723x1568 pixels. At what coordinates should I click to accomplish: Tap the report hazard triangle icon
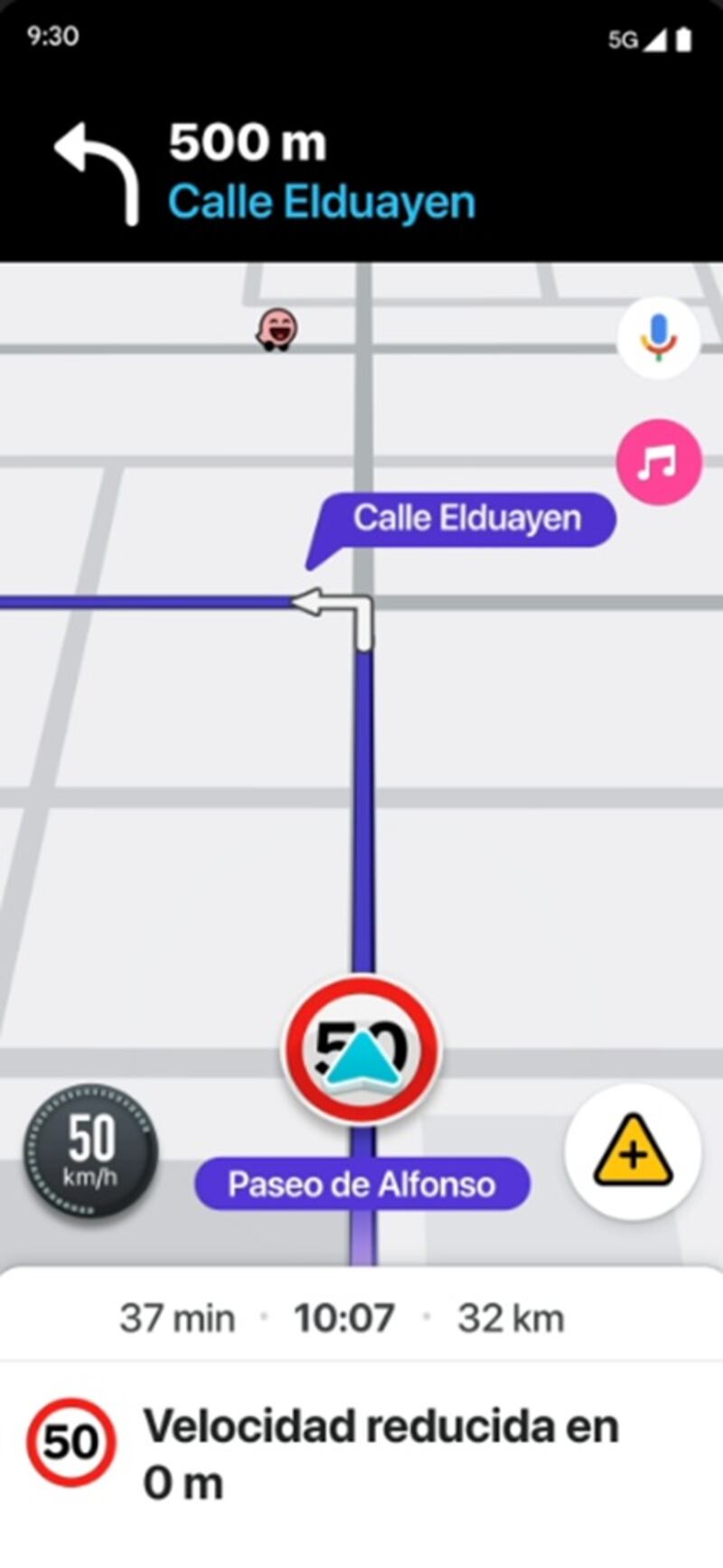click(x=632, y=1152)
